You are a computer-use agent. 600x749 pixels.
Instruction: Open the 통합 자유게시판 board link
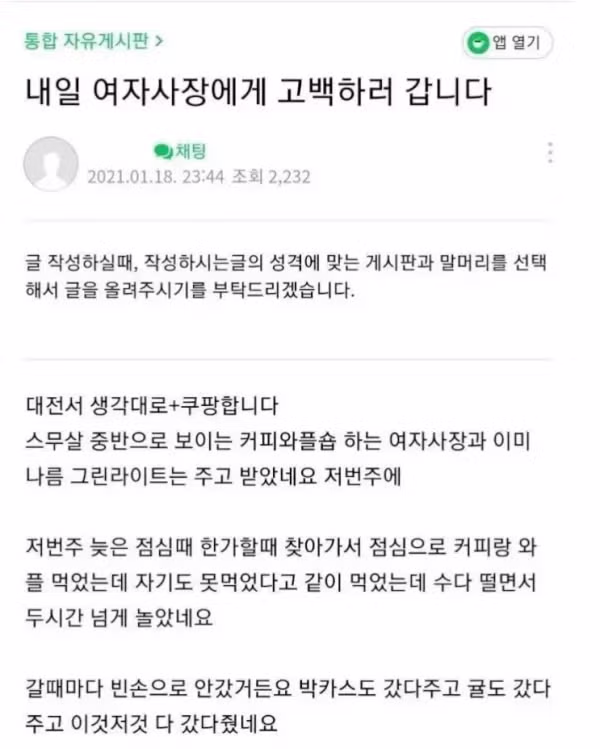point(93,41)
